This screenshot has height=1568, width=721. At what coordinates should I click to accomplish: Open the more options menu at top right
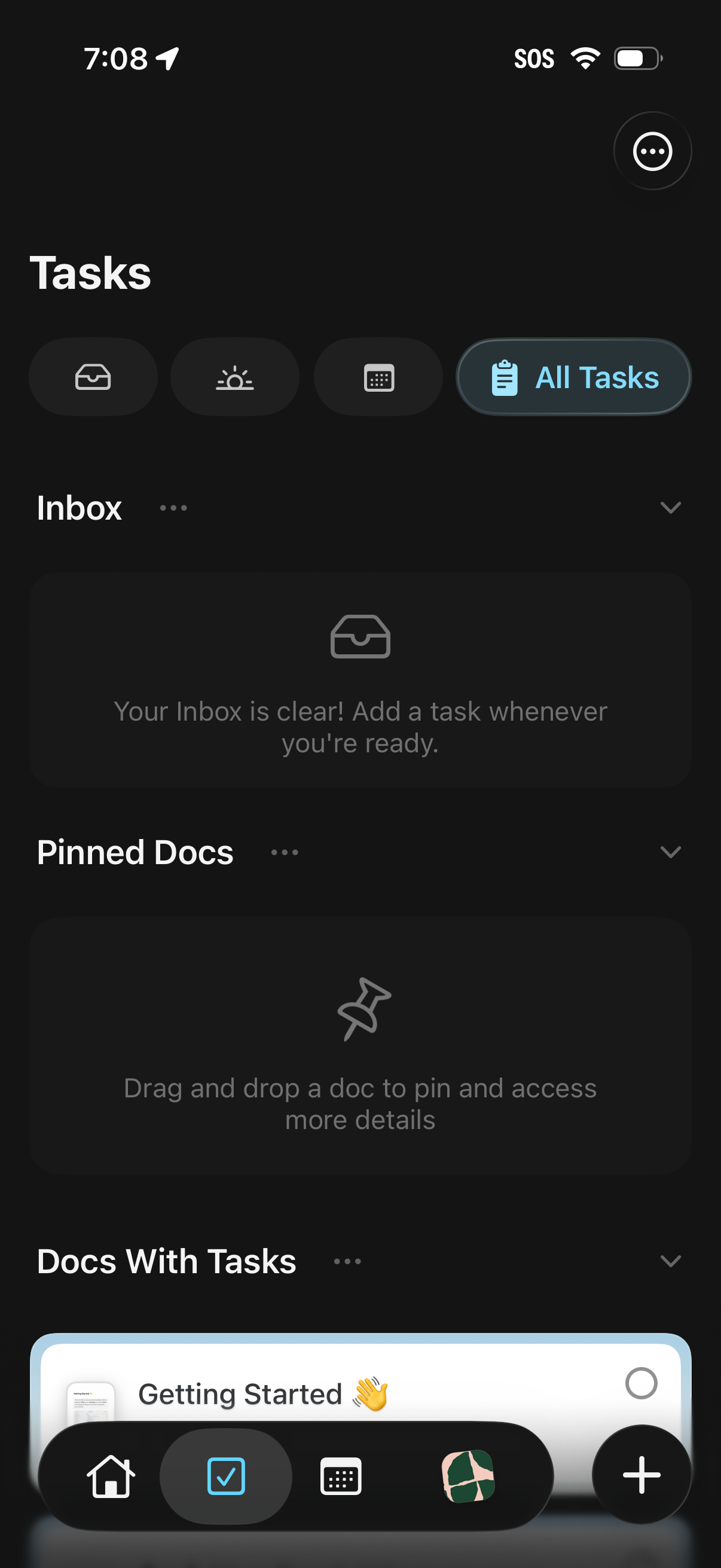(652, 151)
